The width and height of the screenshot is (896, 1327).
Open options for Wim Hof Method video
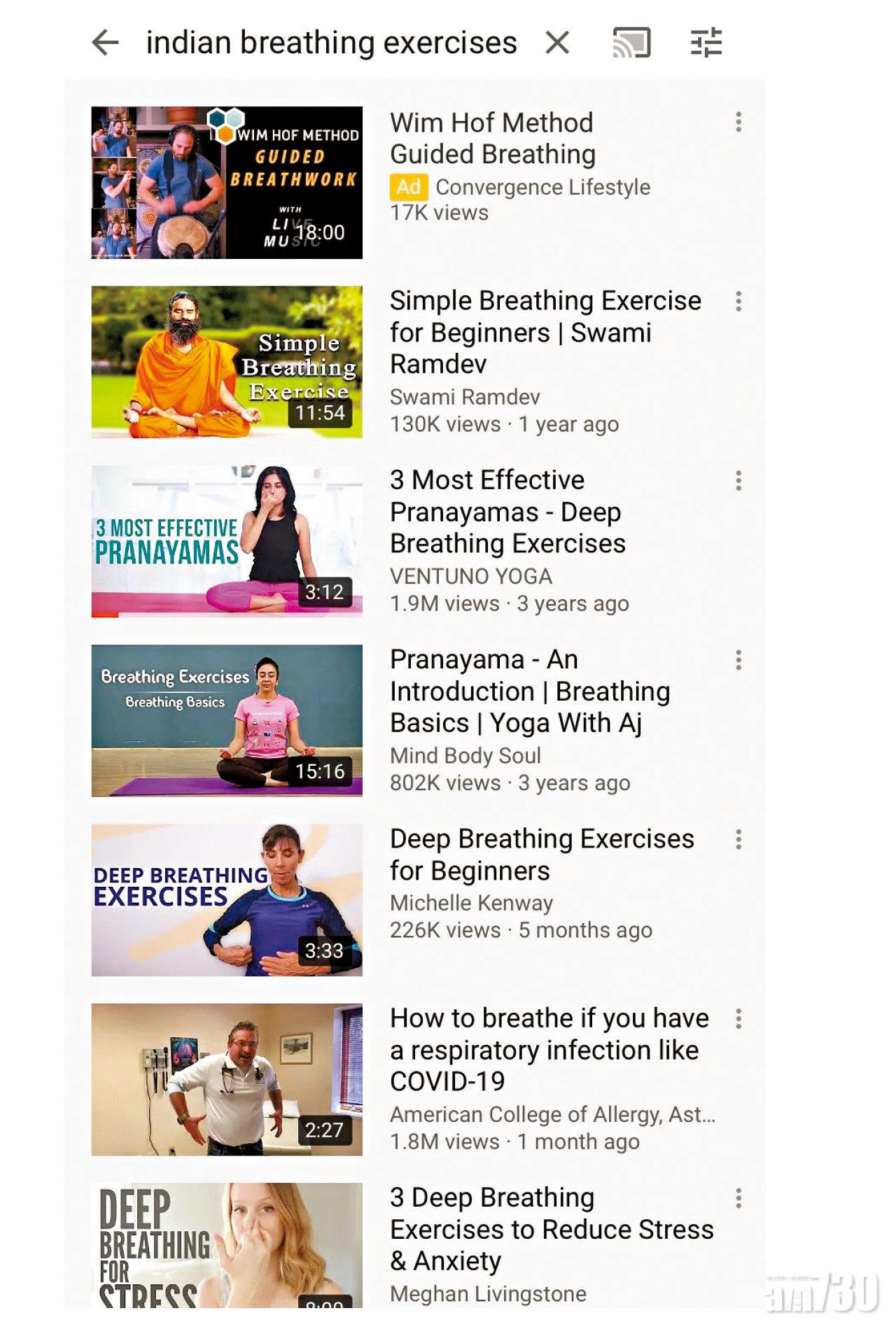pyautogui.click(x=738, y=122)
